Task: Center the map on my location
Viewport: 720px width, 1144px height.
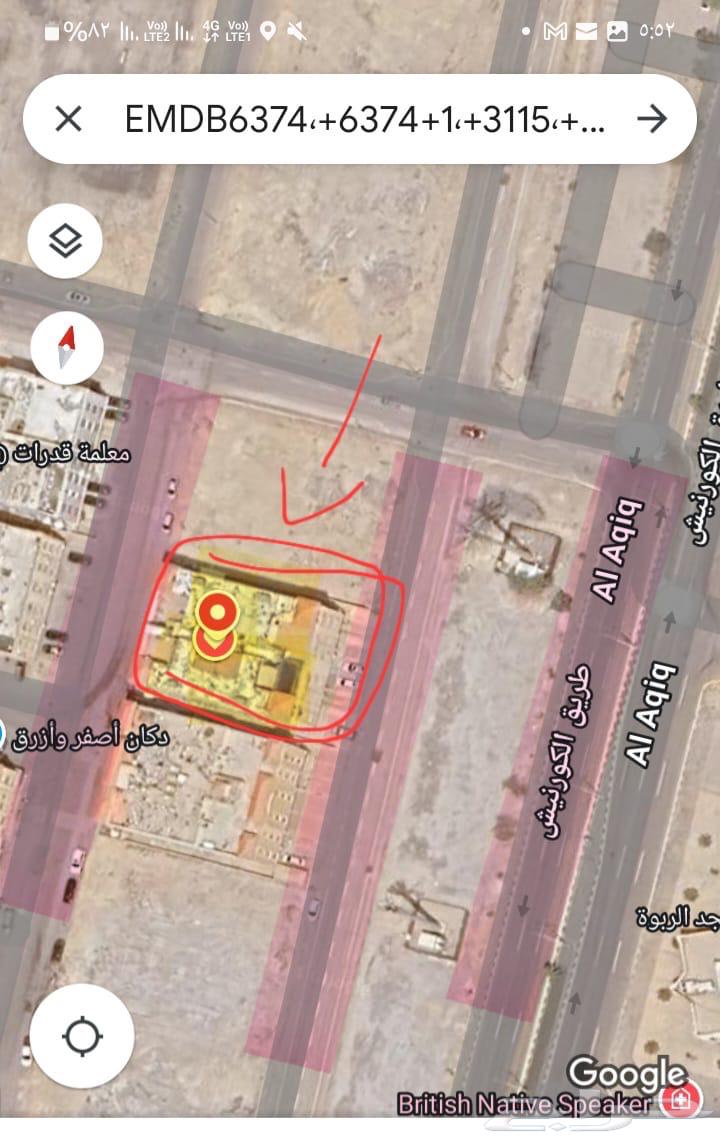Action: tap(82, 1037)
